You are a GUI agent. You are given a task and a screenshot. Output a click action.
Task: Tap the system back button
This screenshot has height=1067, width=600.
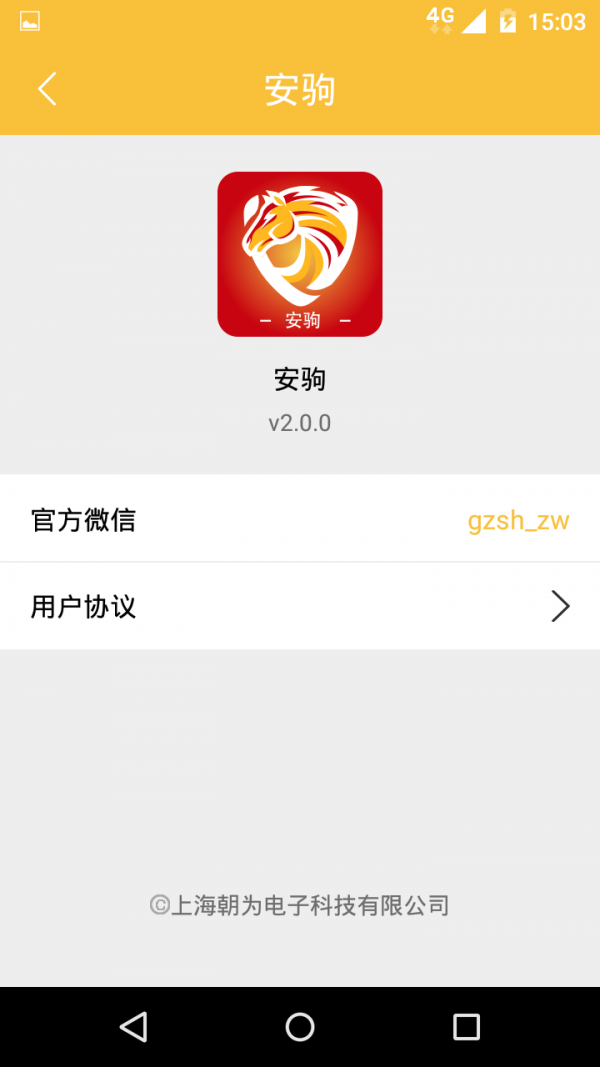click(133, 1026)
